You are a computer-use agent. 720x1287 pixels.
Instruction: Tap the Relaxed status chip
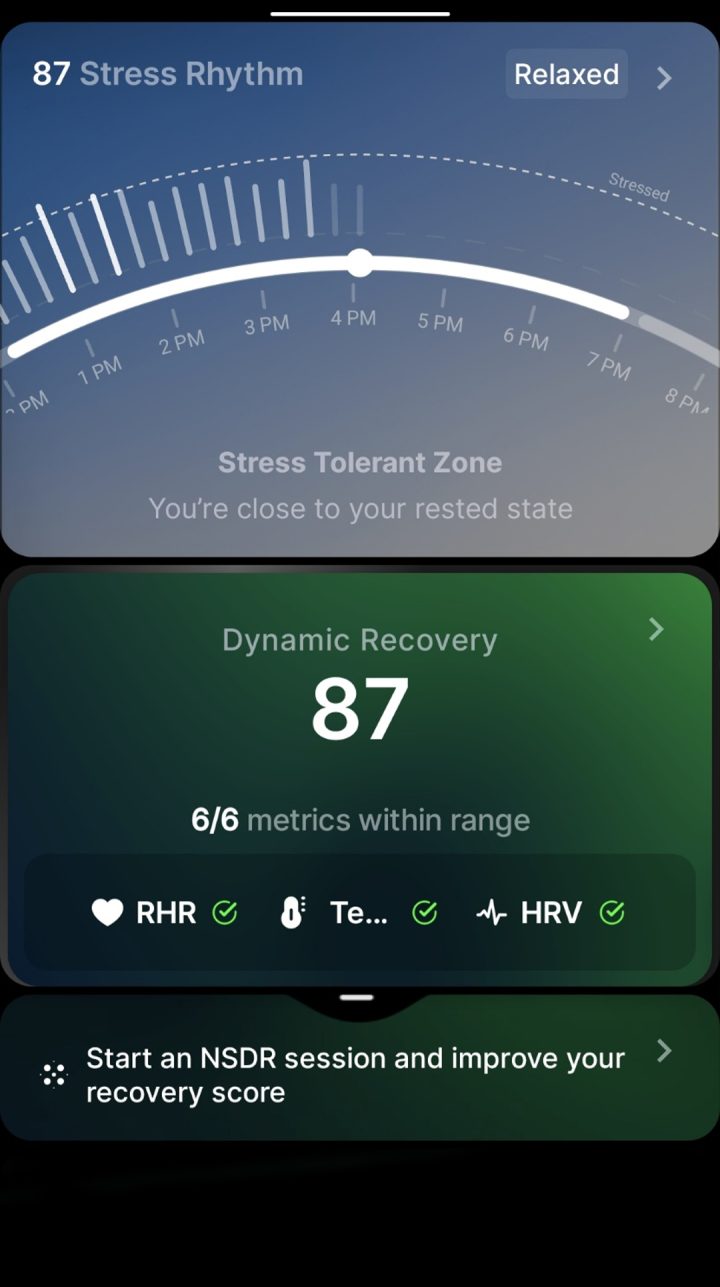[x=566, y=74]
